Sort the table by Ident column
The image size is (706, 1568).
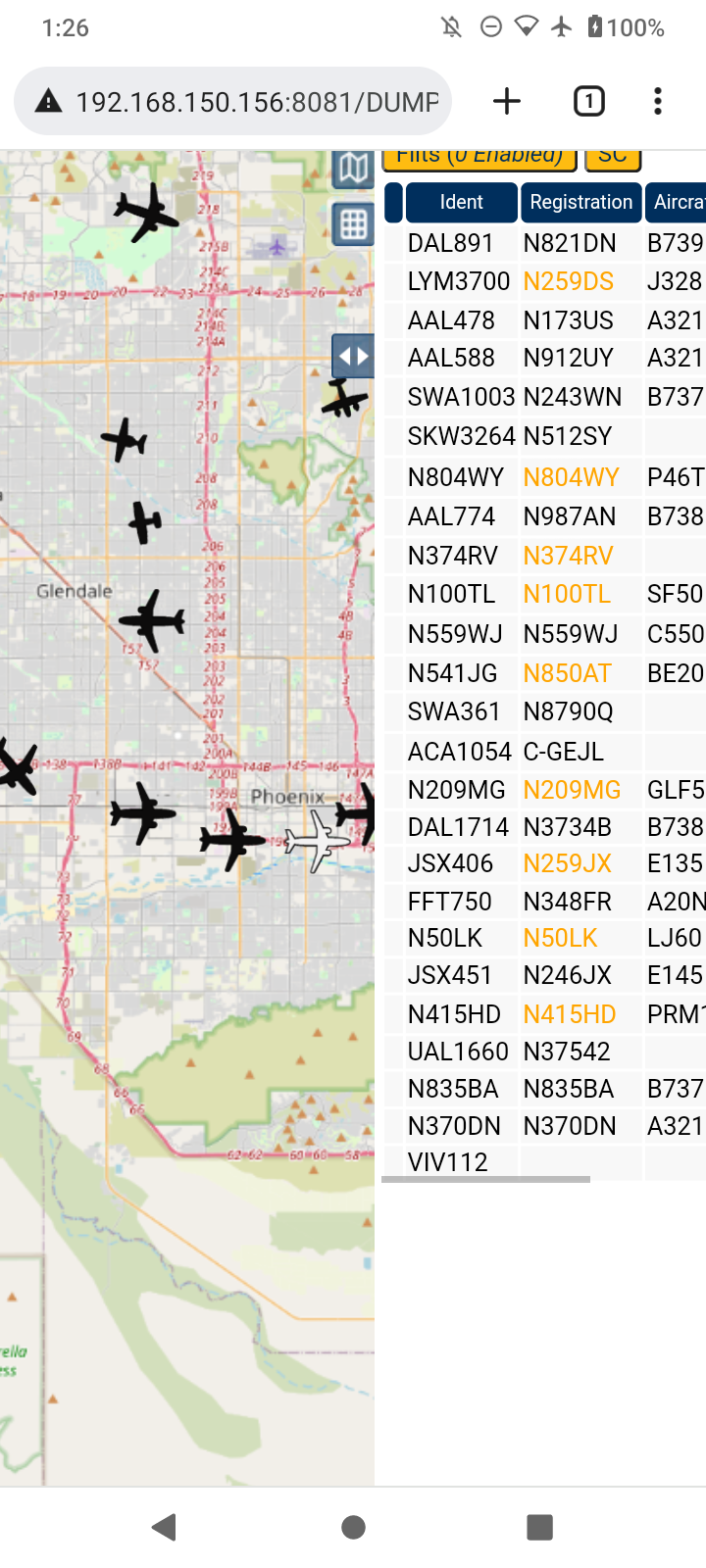click(x=461, y=202)
